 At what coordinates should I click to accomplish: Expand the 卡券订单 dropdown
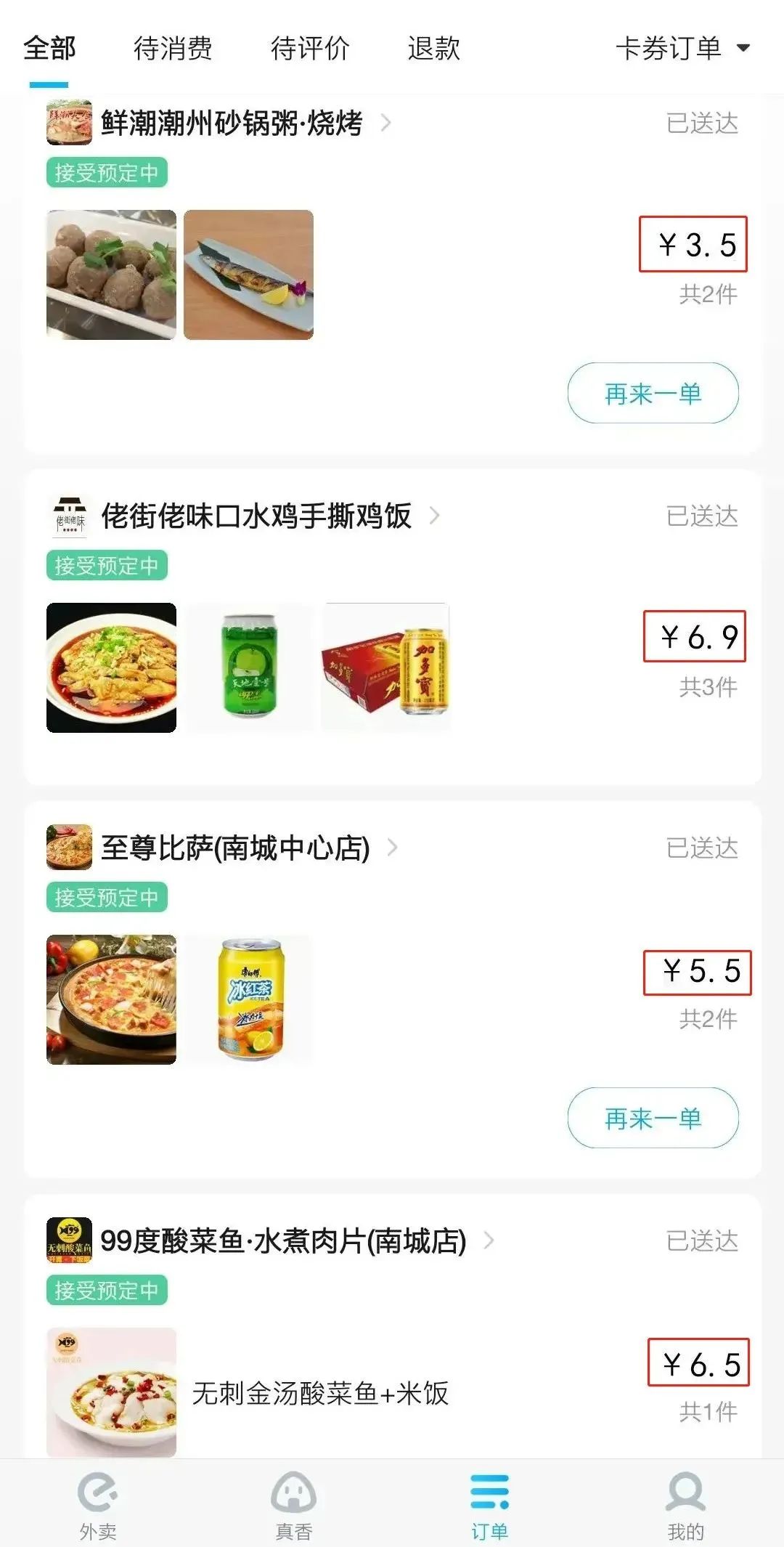682,49
